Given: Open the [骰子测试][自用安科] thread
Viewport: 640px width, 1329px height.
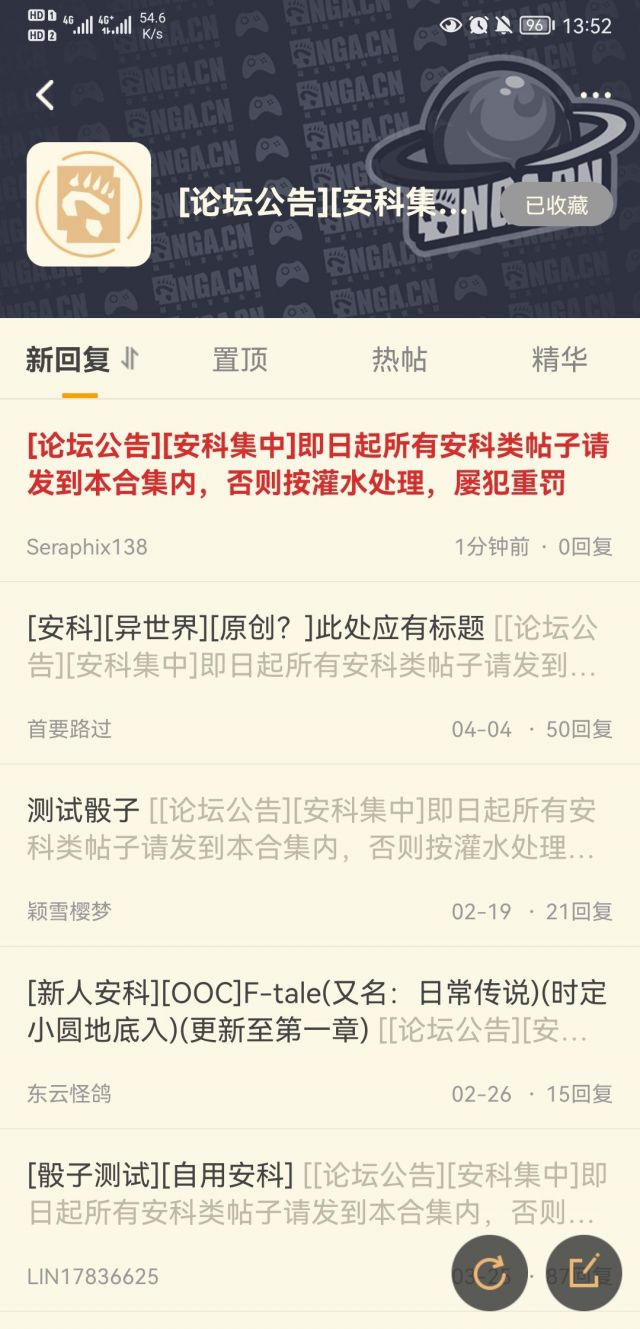Looking at the screenshot, I should pyautogui.click(x=320, y=1220).
